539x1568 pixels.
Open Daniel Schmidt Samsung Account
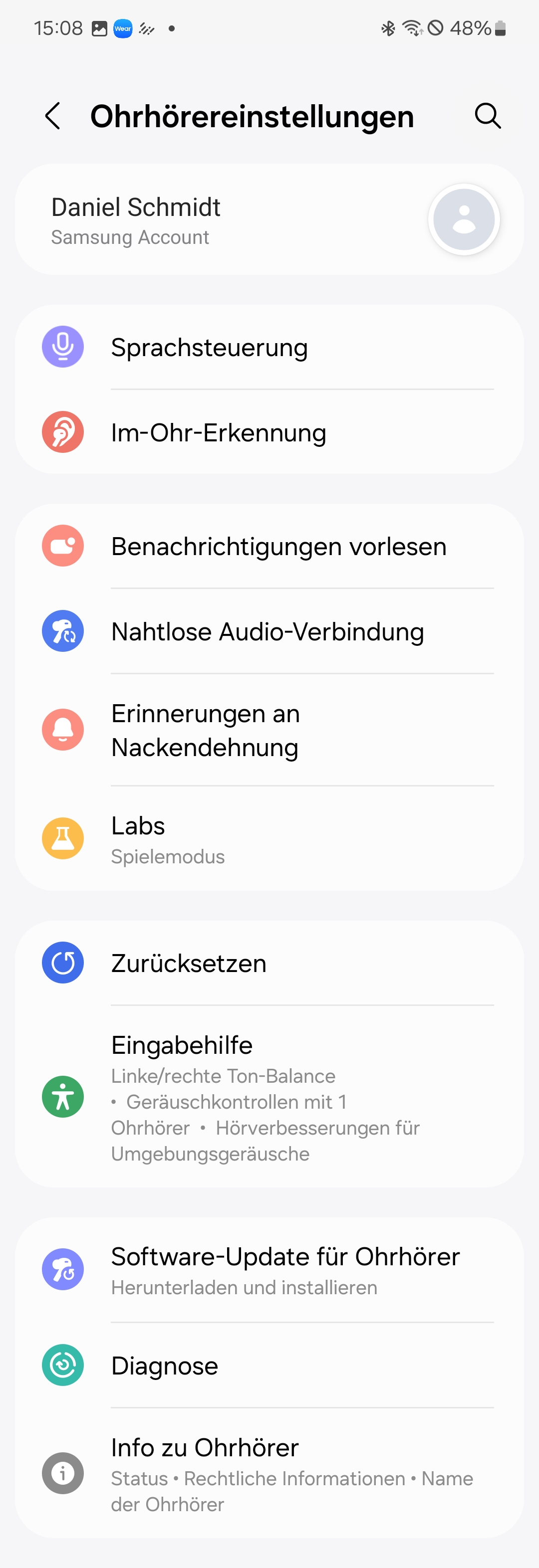point(268,220)
